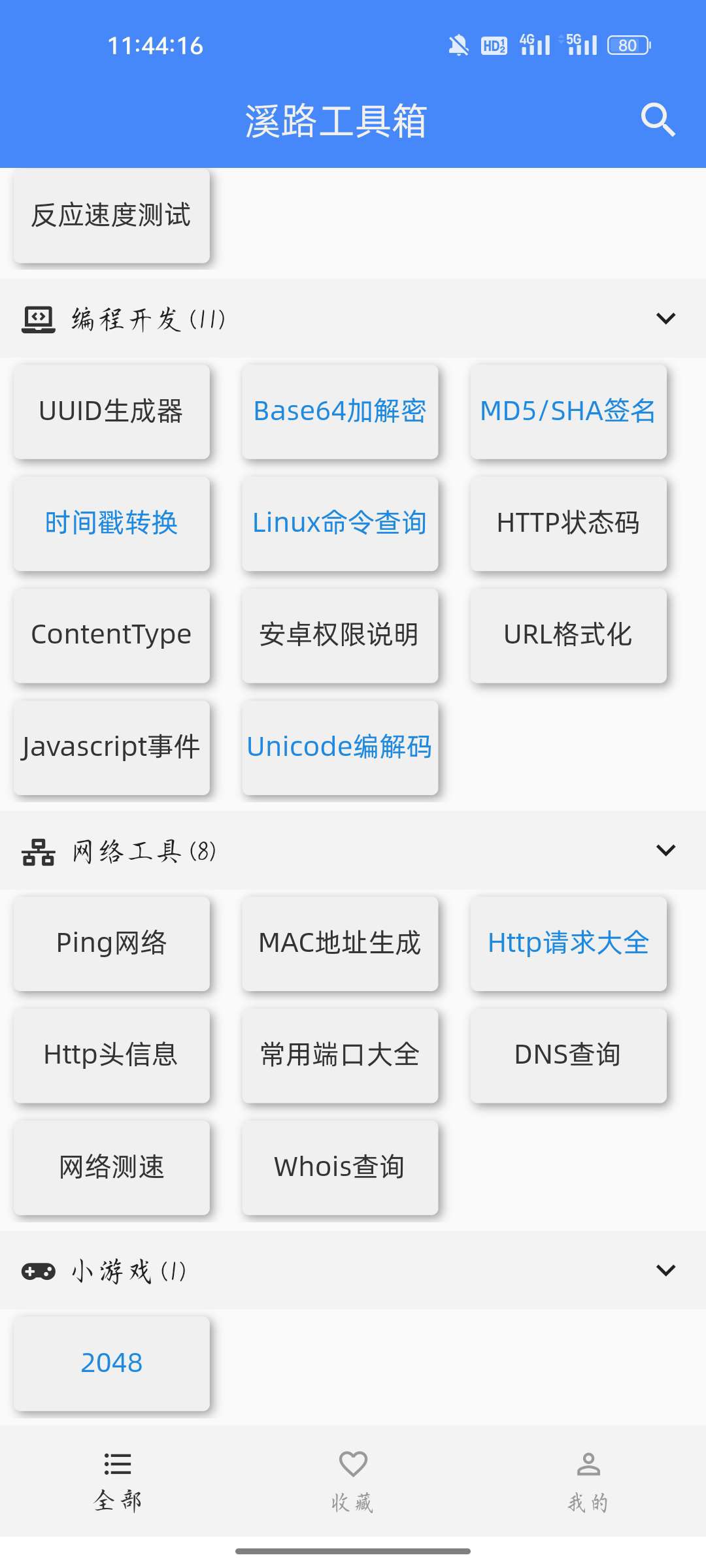Run 网络测速
This screenshot has width=706, height=1568.
(x=112, y=1168)
